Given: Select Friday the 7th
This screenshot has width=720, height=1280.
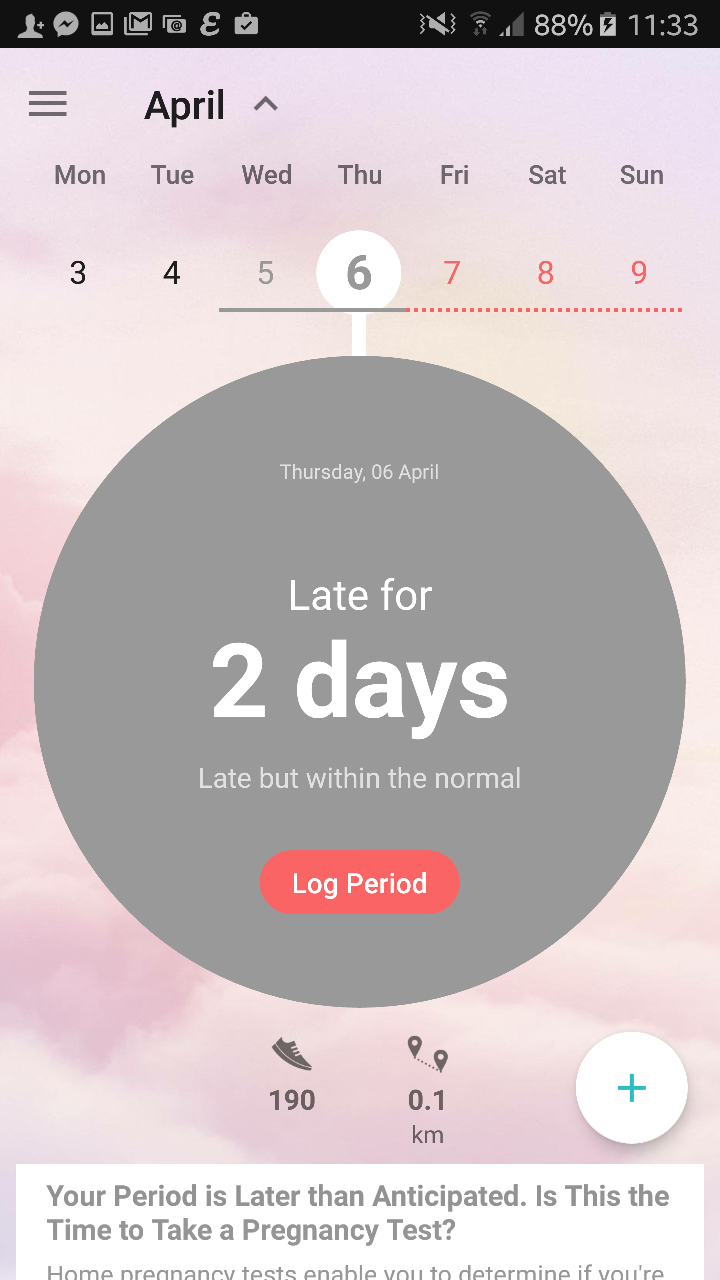Looking at the screenshot, I should (x=452, y=273).
